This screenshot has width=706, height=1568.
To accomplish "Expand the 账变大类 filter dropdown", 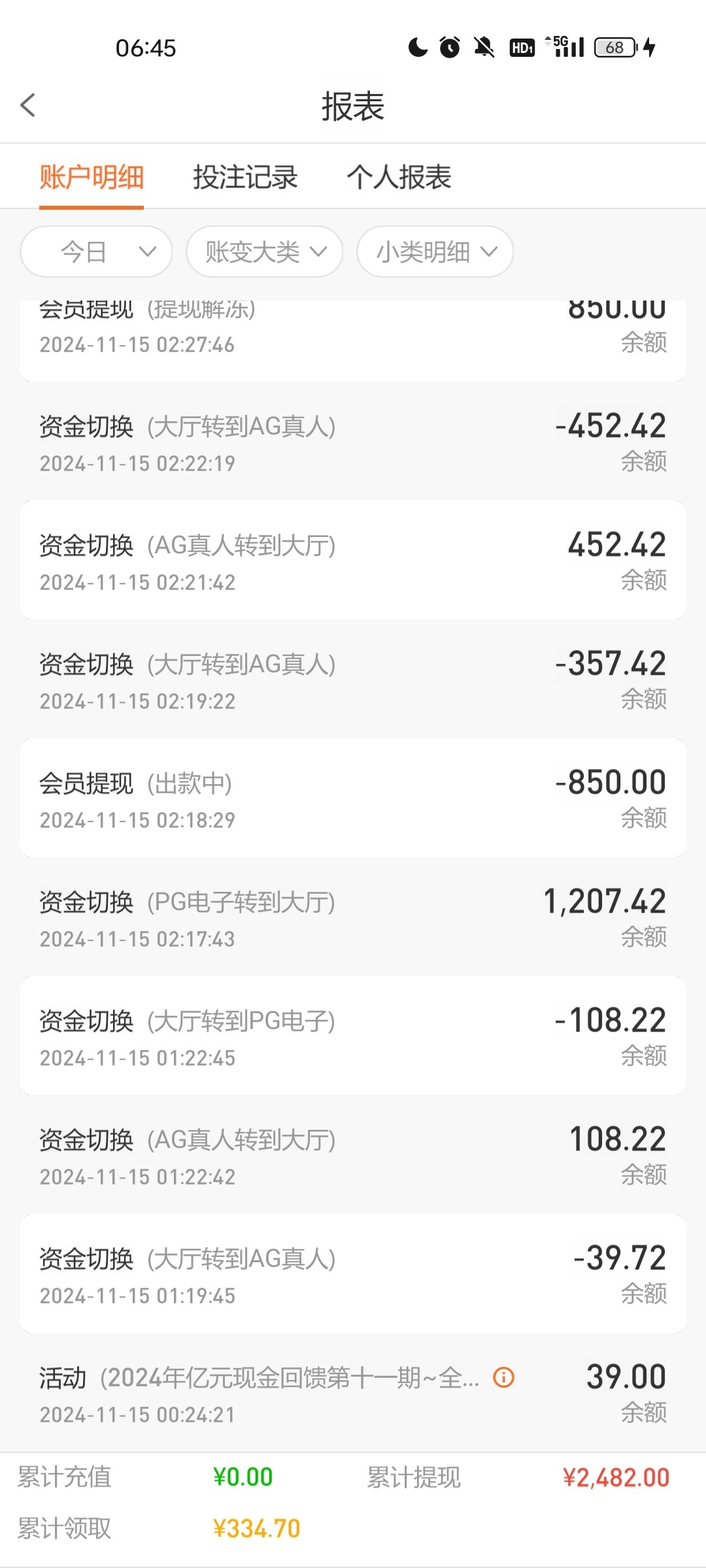I will [x=265, y=252].
